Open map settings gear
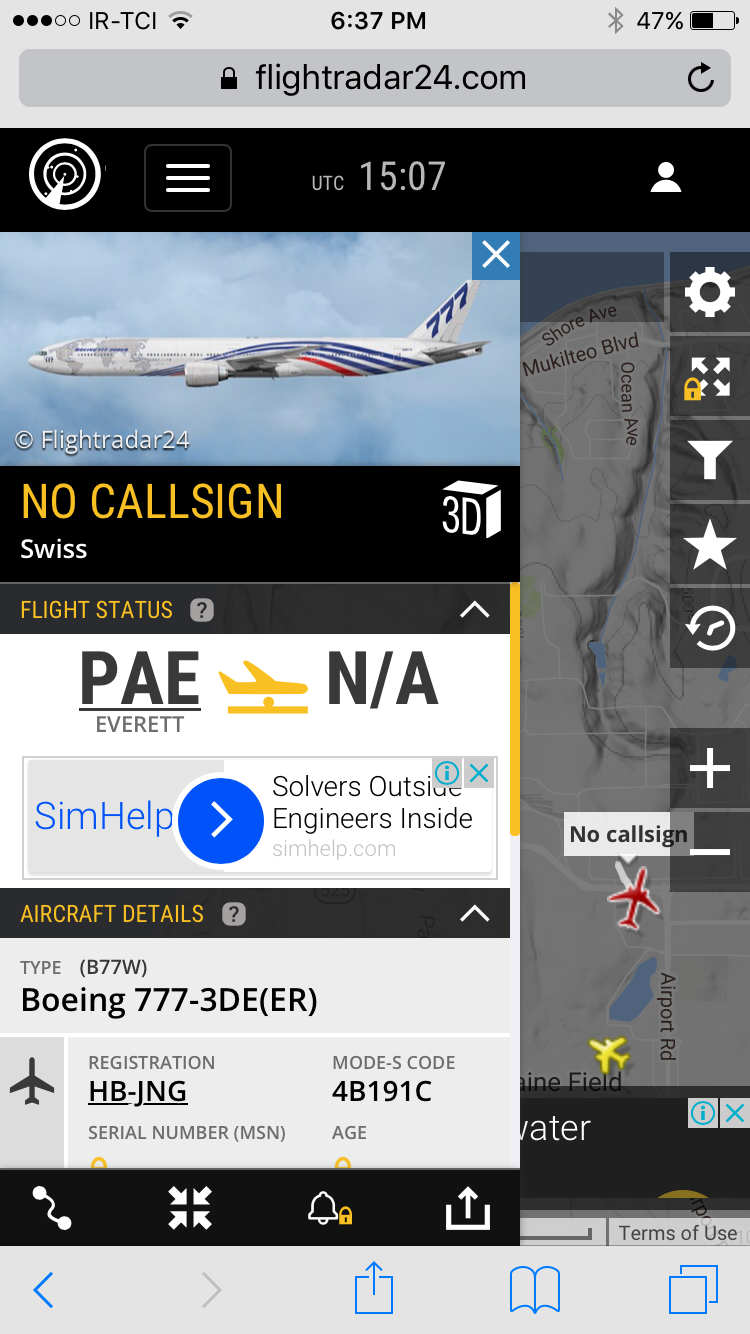Screen dimensions: 750x1334 (709, 293)
